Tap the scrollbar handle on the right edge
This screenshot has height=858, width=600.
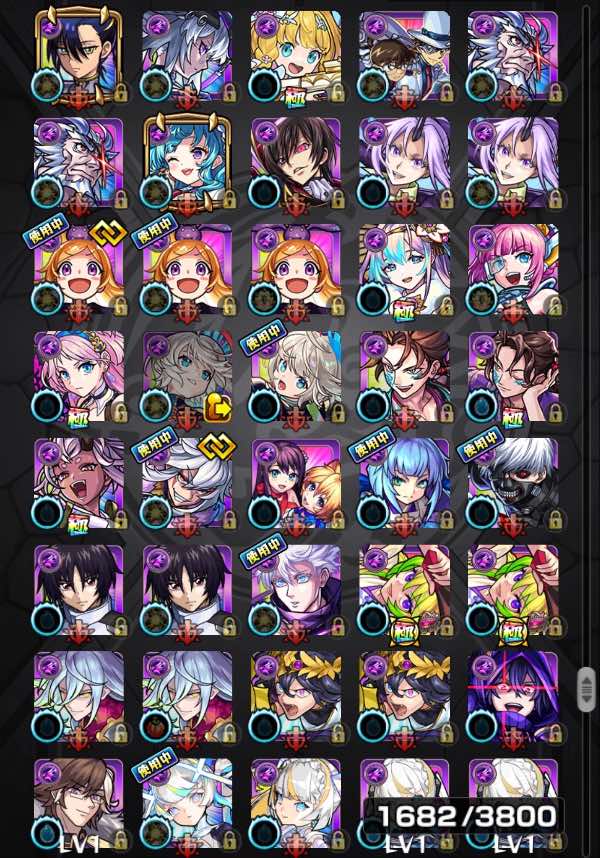[586, 690]
